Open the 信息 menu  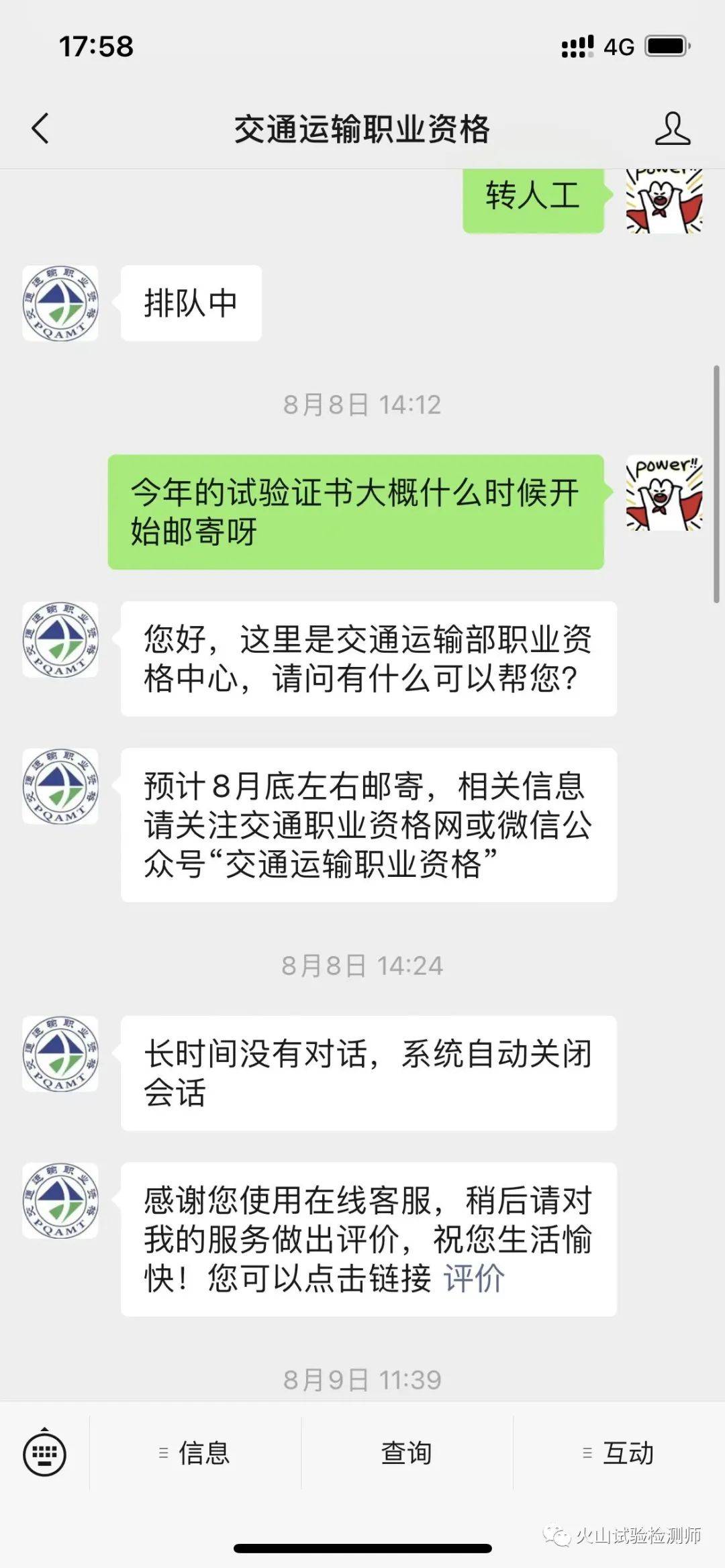pos(195,1453)
